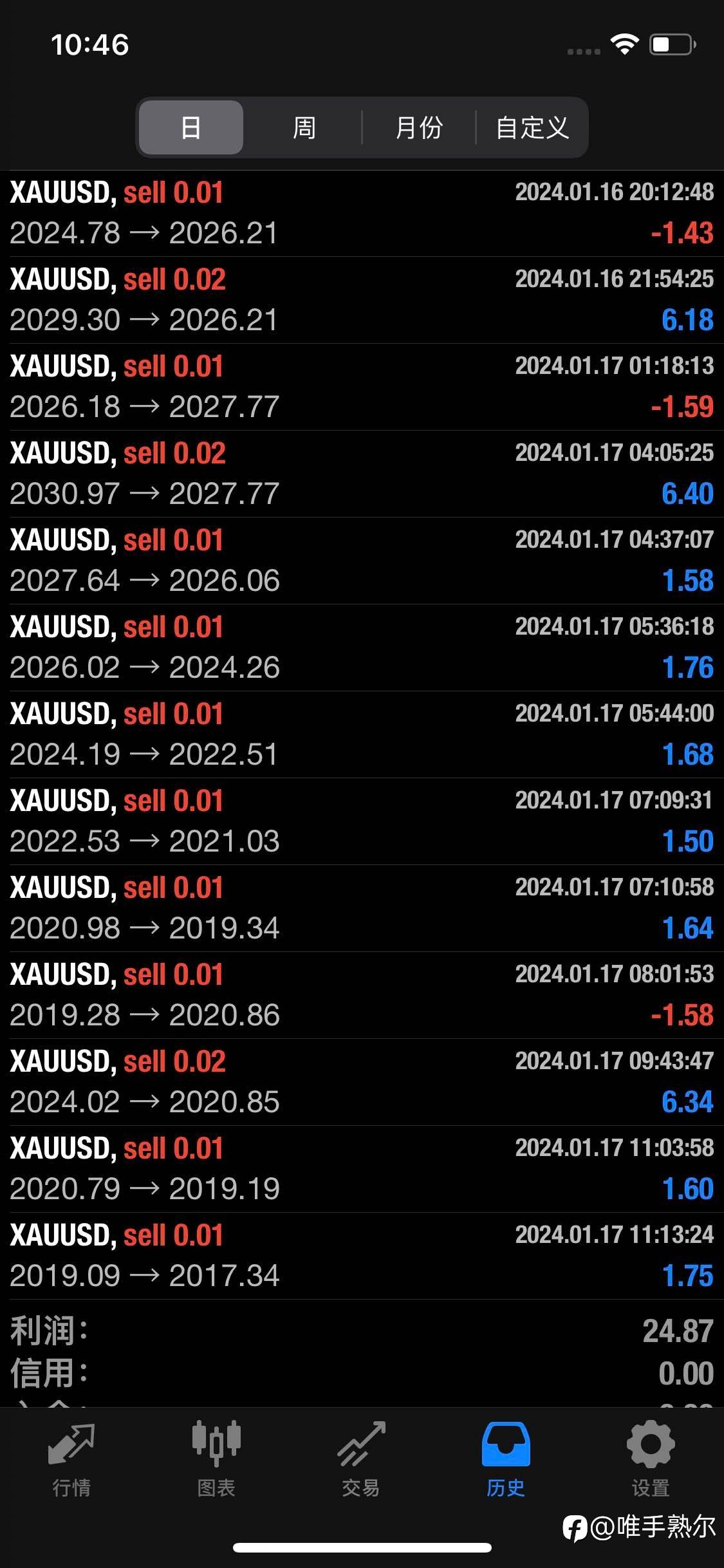724x1568 pixels.
Task: Expand the trade with -1.58 loss
Action: point(362,995)
